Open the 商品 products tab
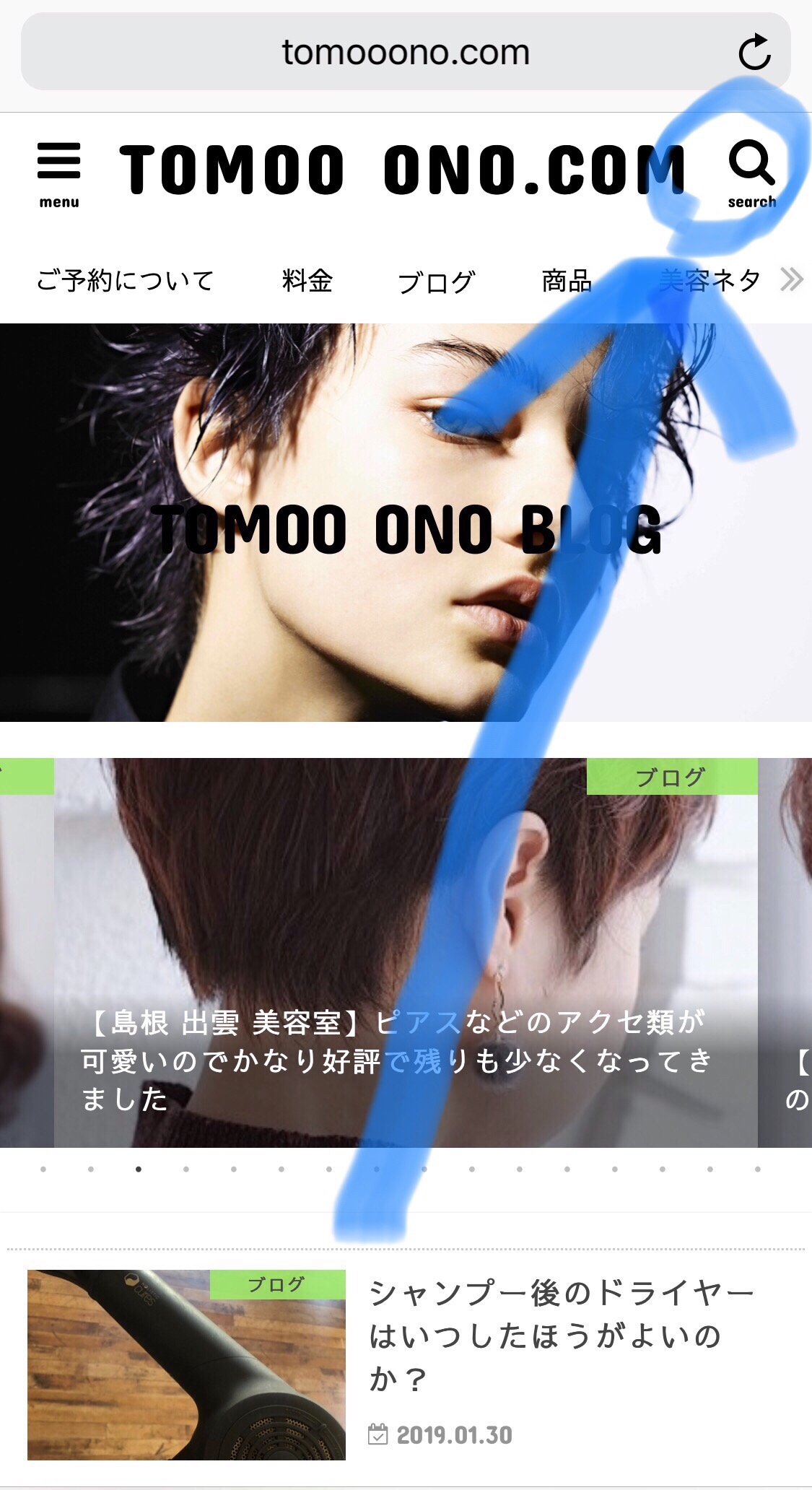Viewport: 812px width, 1490px height. pos(567,280)
